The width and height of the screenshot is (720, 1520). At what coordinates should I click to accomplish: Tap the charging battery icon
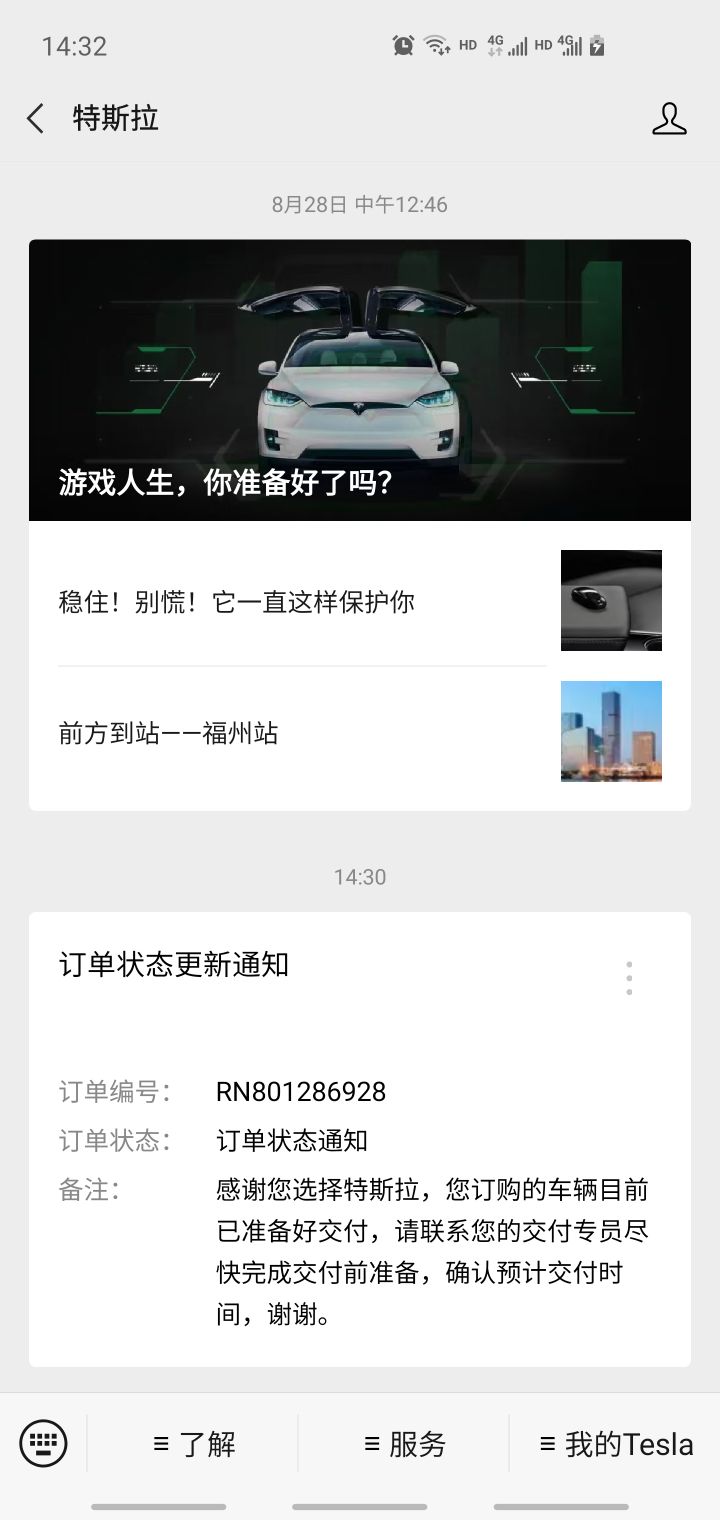point(598,45)
